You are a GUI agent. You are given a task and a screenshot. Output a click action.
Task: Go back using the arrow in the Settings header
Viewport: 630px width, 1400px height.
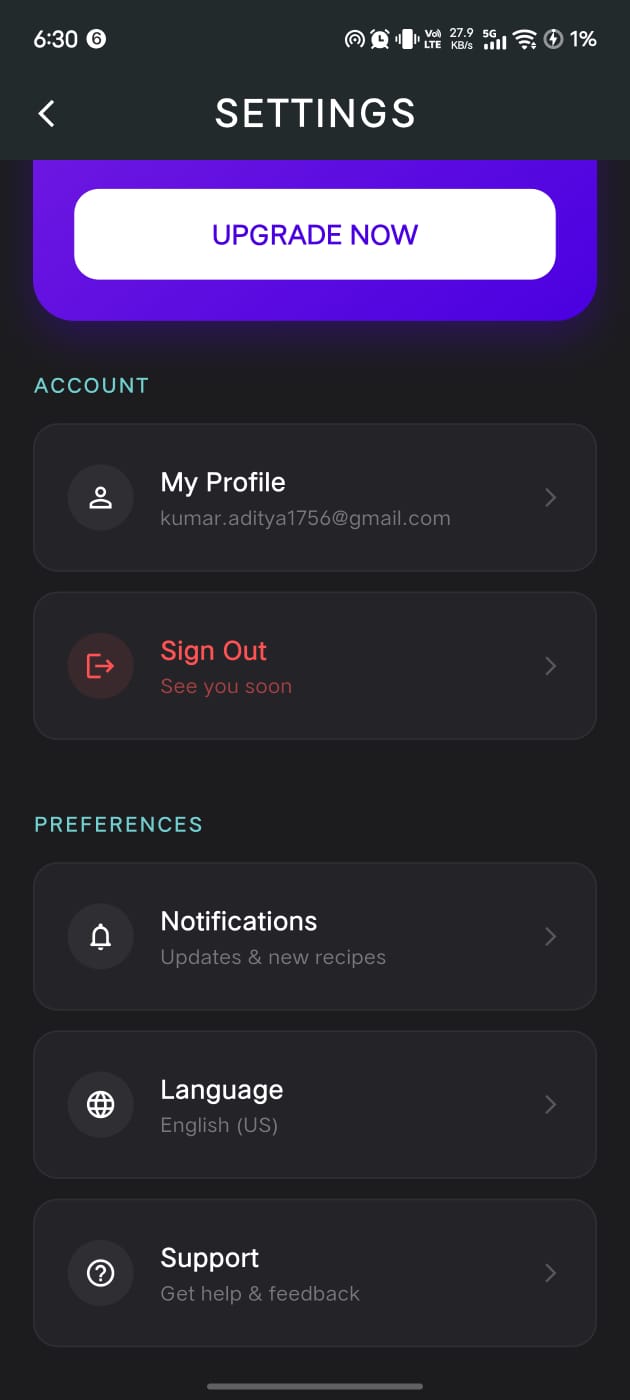point(46,113)
